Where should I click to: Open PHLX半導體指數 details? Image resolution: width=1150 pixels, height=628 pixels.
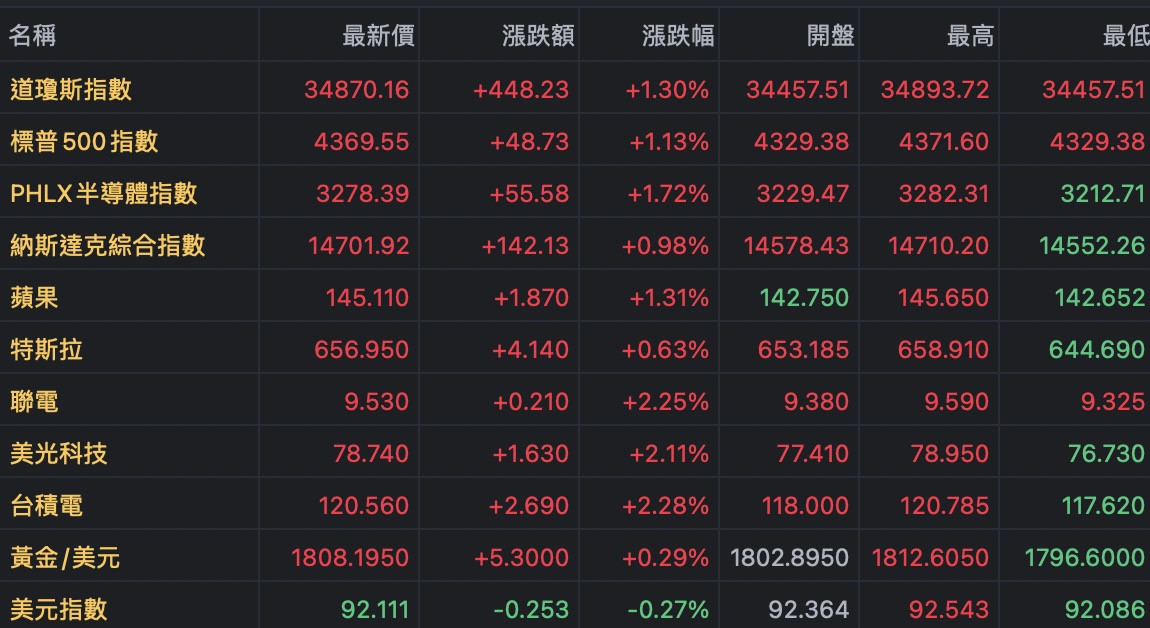pos(104,194)
